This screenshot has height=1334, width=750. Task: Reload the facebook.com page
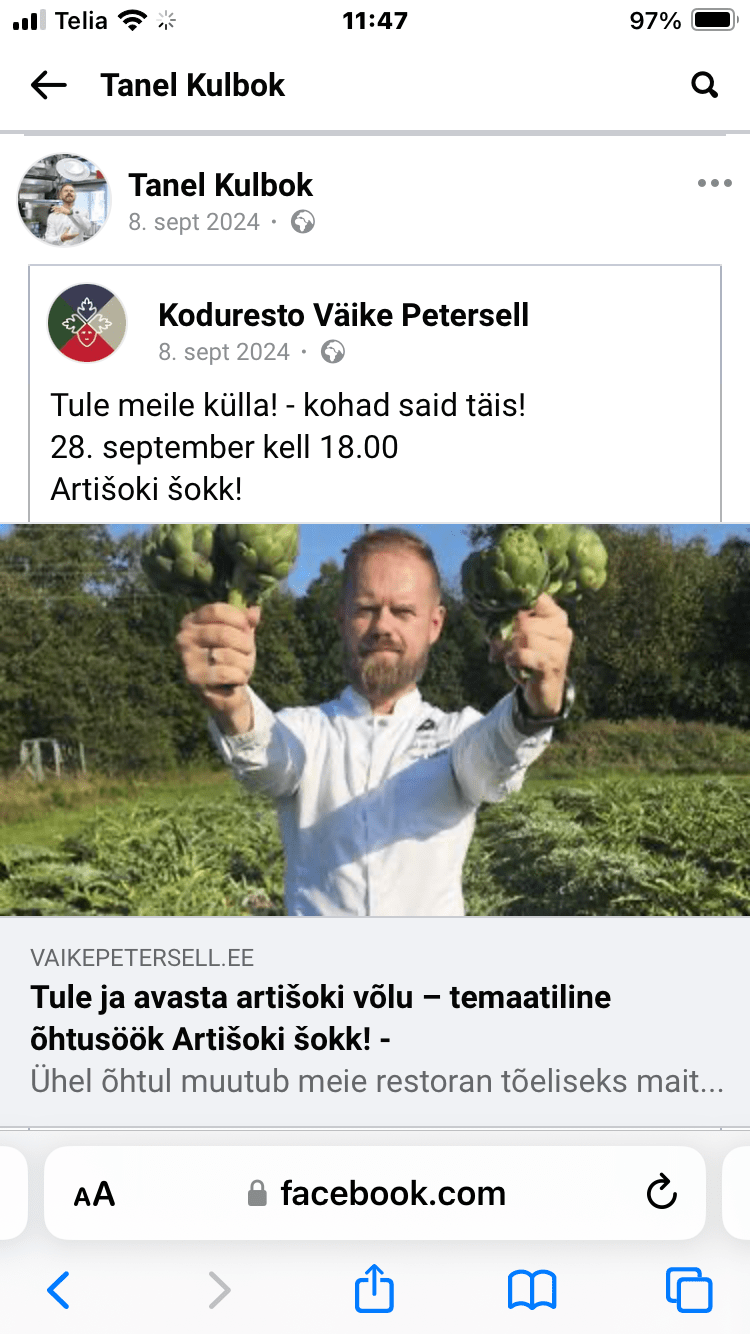[x=662, y=1192]
